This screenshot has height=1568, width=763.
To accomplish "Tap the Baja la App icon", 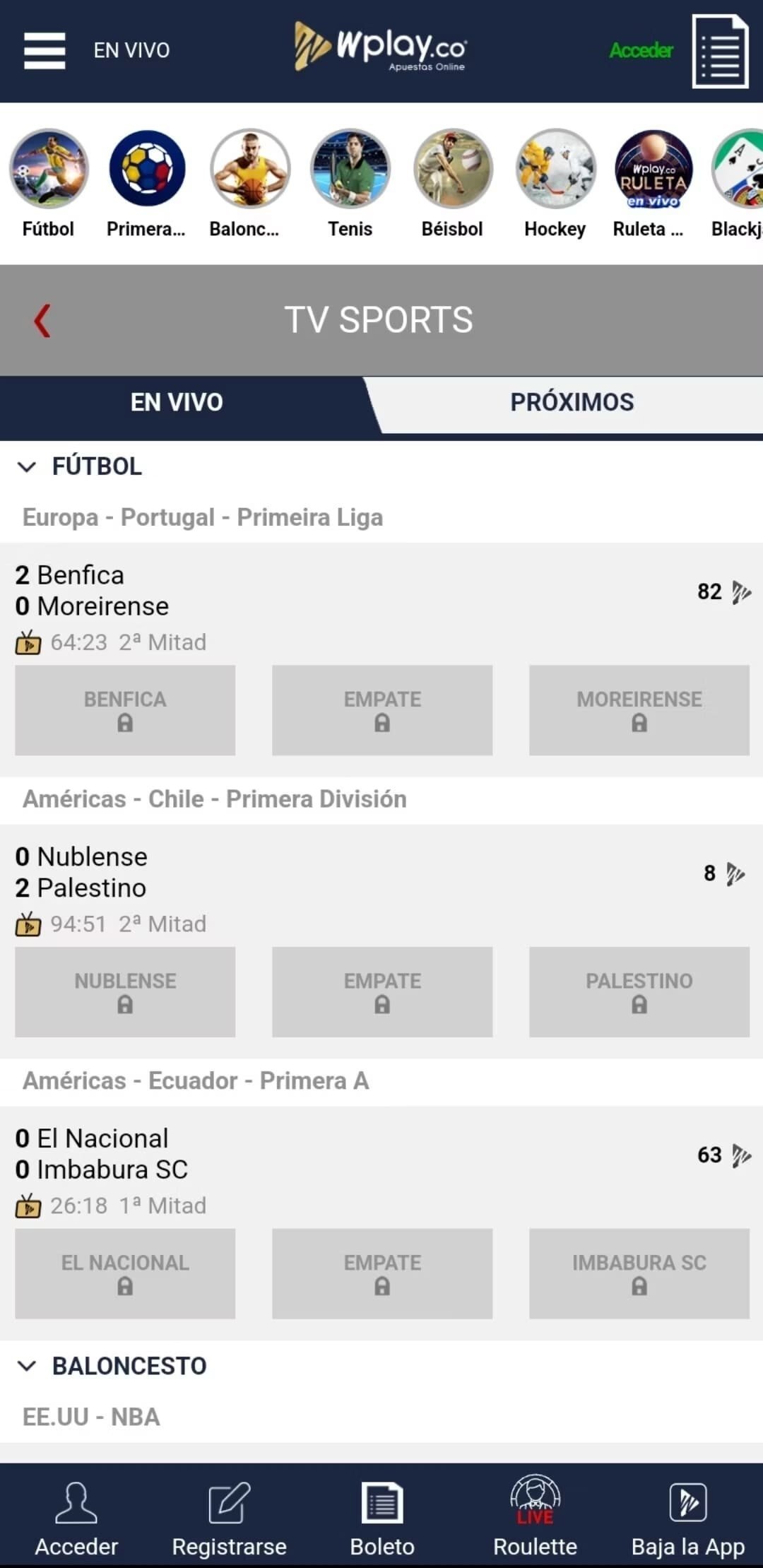I will [x=687, y=1516].
